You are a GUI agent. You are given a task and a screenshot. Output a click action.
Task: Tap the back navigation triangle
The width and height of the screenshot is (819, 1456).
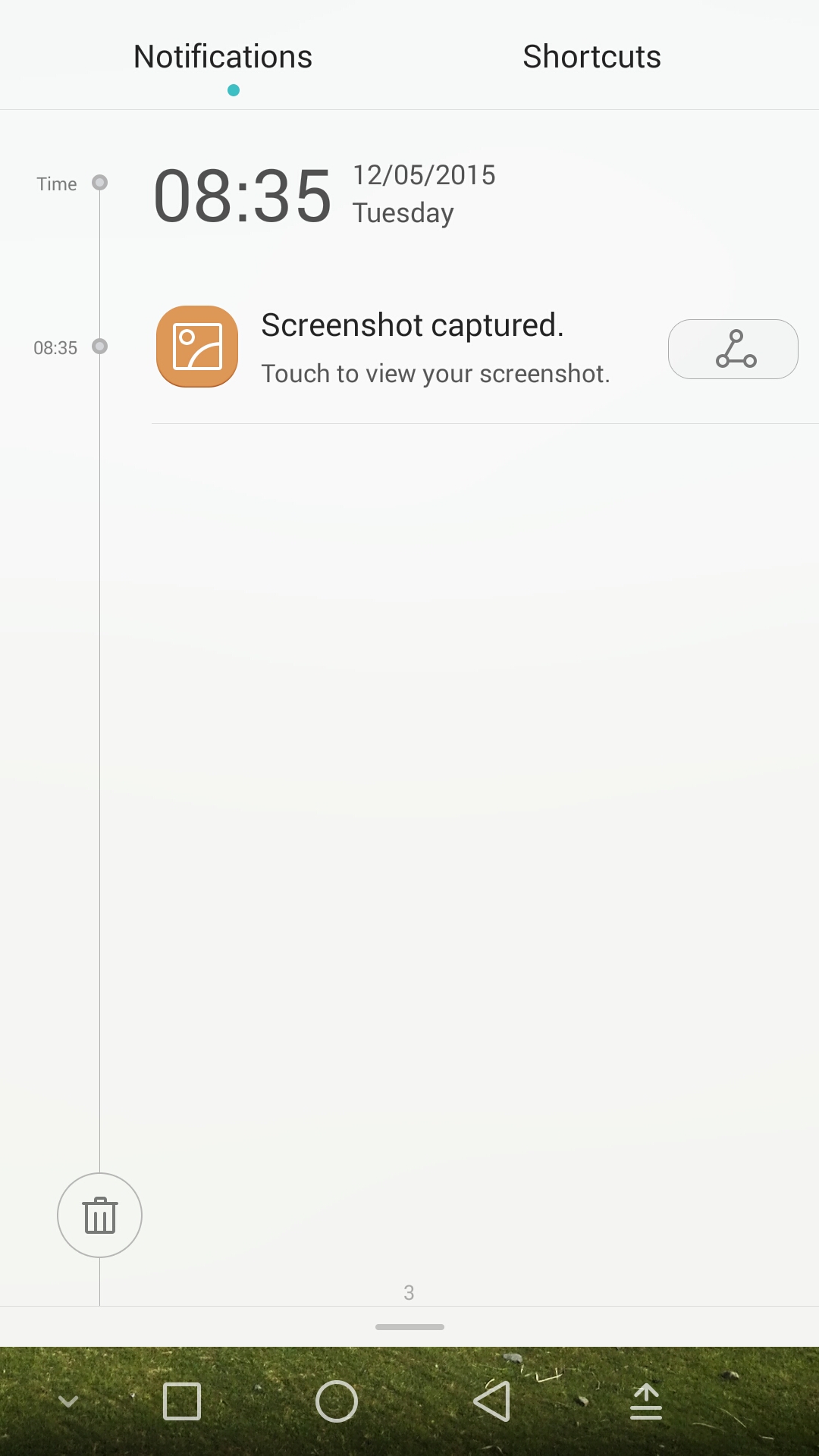coord(492,1401)
